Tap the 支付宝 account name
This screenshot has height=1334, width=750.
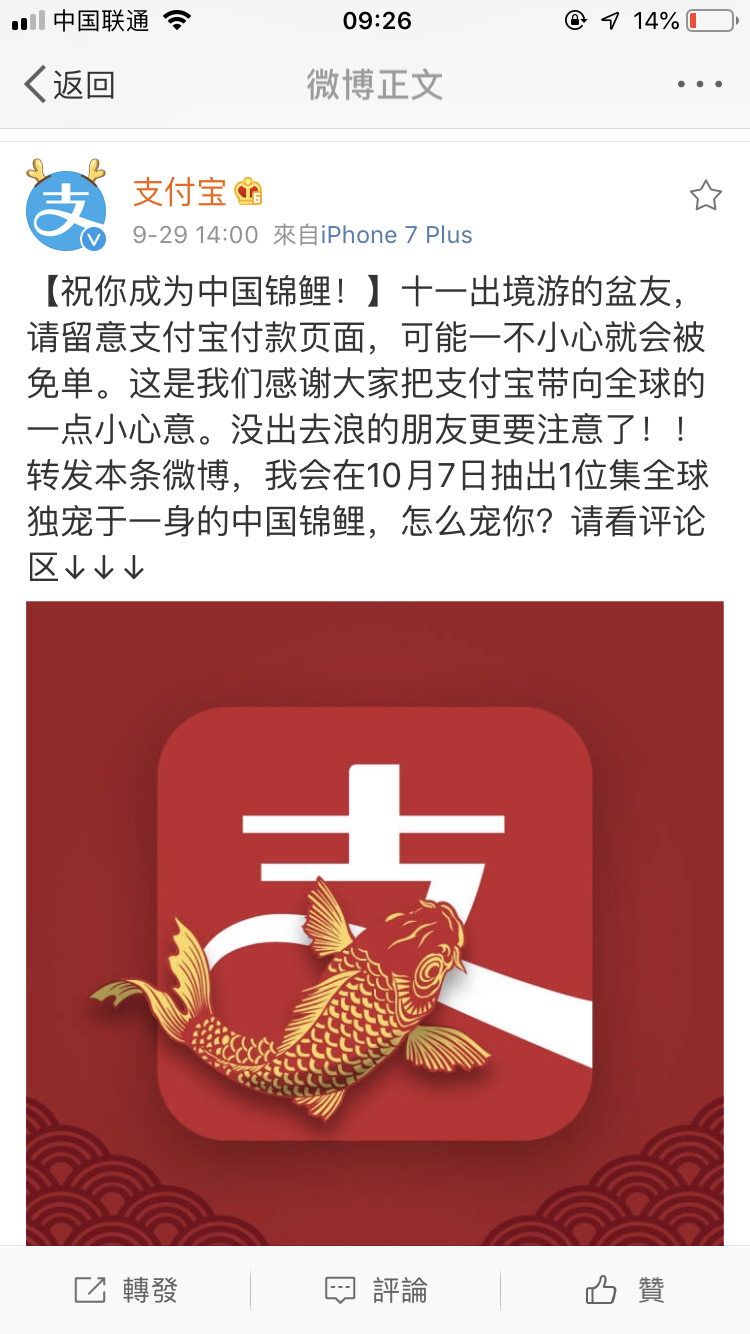point(180,192)
